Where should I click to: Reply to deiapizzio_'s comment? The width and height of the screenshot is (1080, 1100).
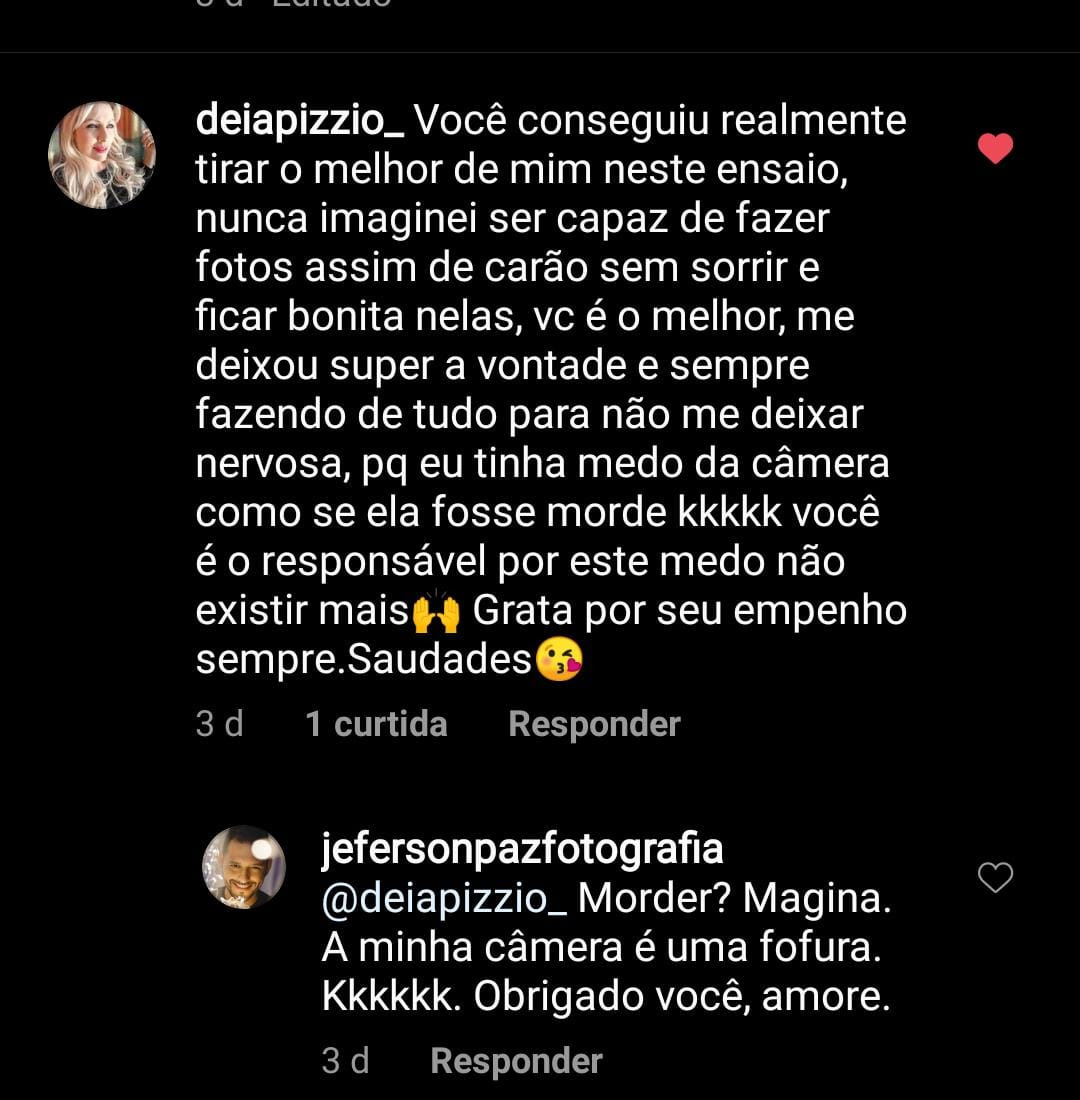tap(594, 724)
